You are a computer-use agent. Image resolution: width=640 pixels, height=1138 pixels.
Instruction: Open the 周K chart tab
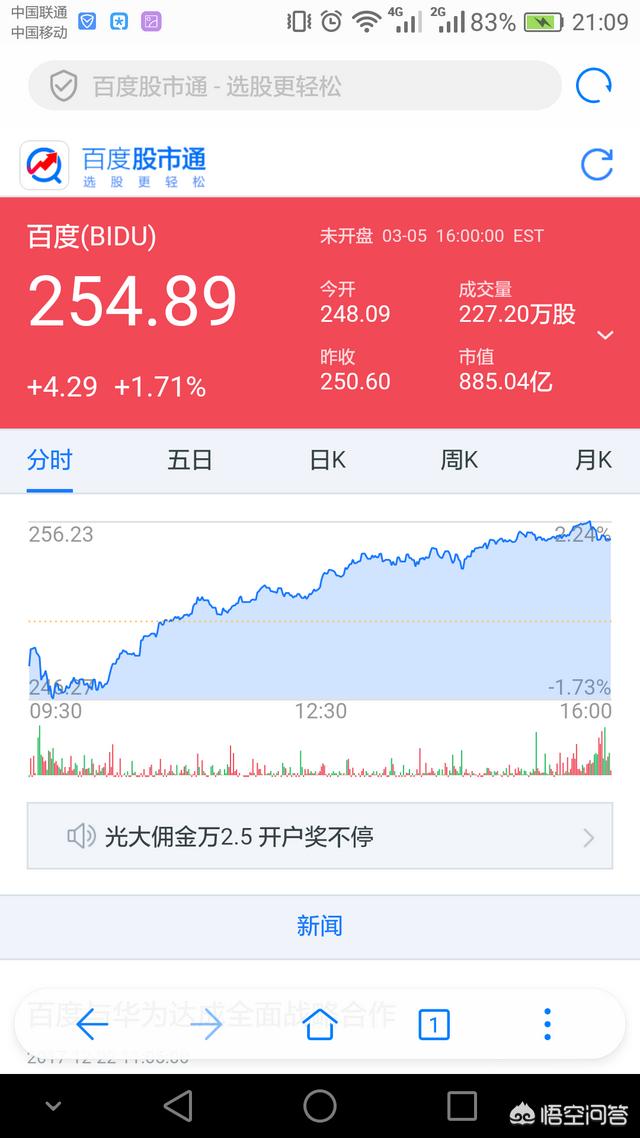(x=459, y=460)
